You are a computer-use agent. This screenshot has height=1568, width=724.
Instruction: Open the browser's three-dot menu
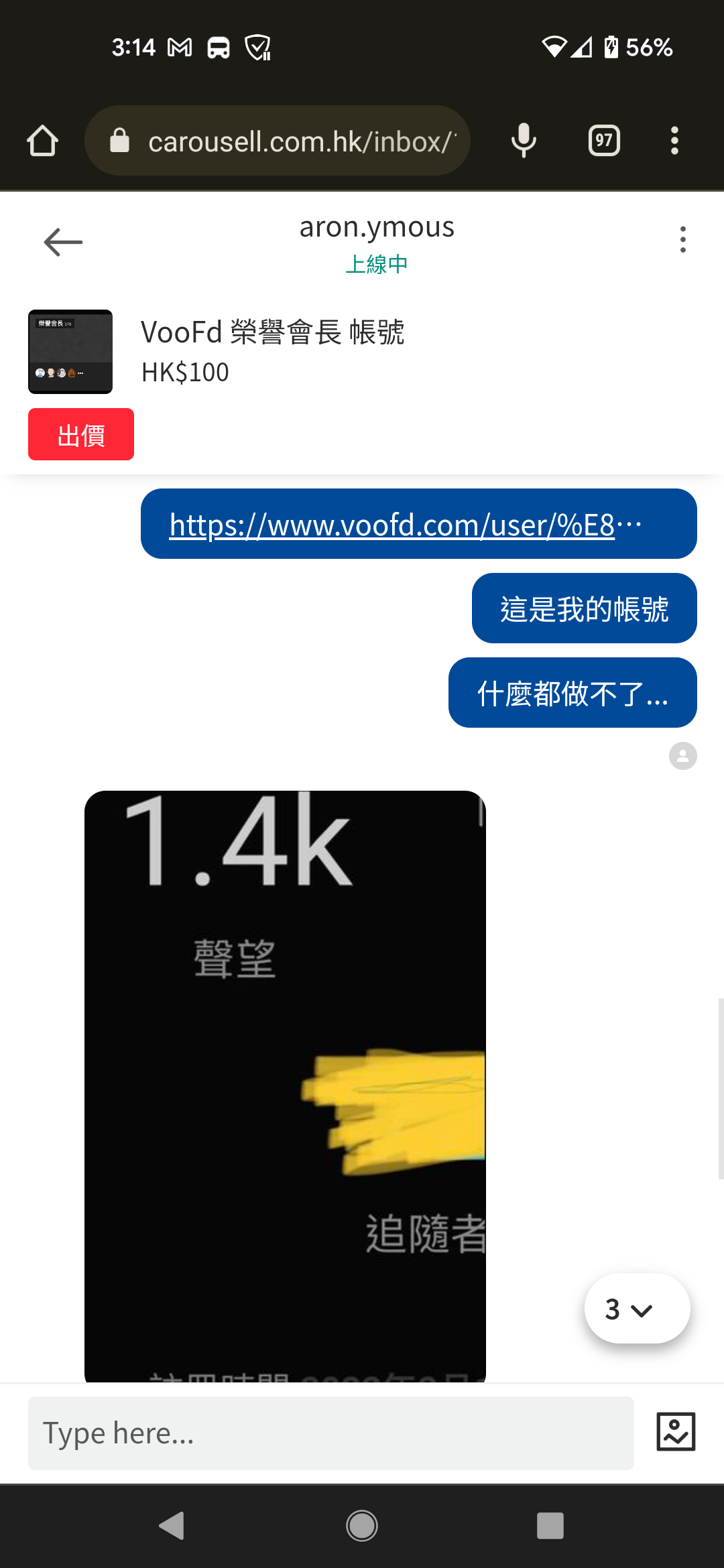tap(674, 141)
